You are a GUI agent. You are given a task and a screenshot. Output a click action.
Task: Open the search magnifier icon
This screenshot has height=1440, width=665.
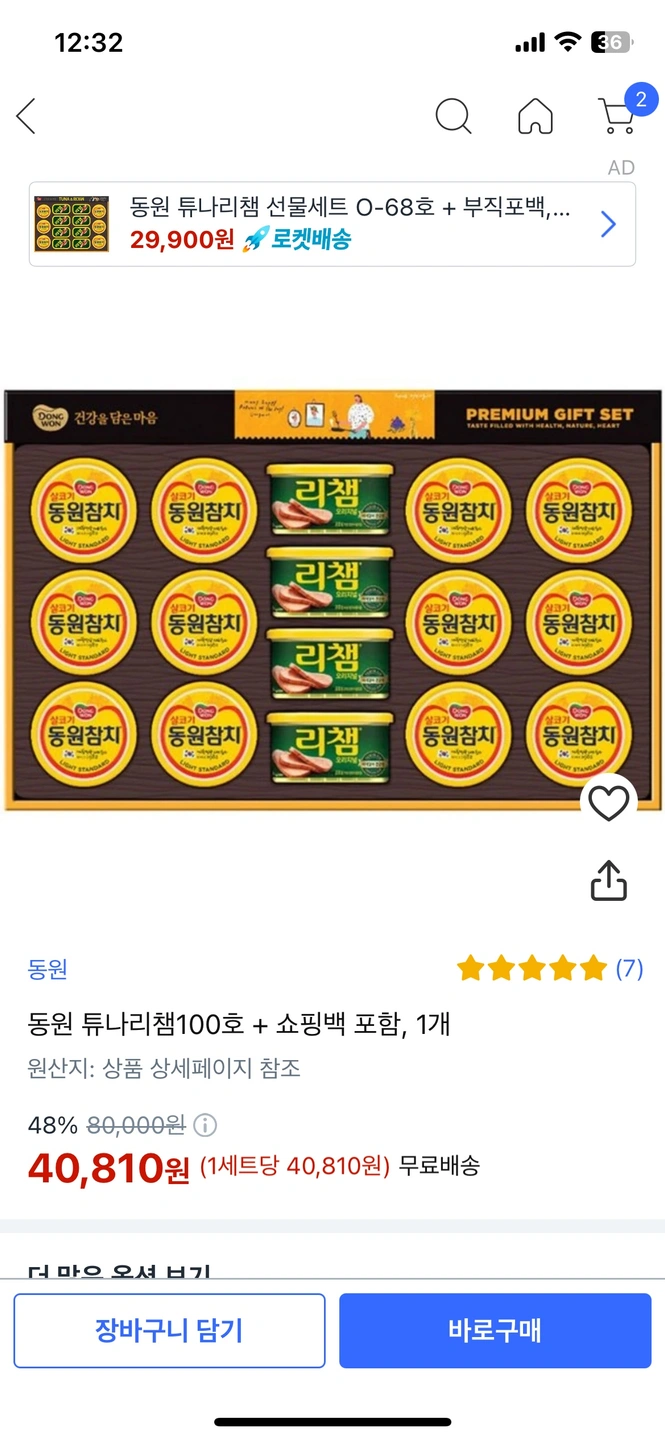point(453,116)
